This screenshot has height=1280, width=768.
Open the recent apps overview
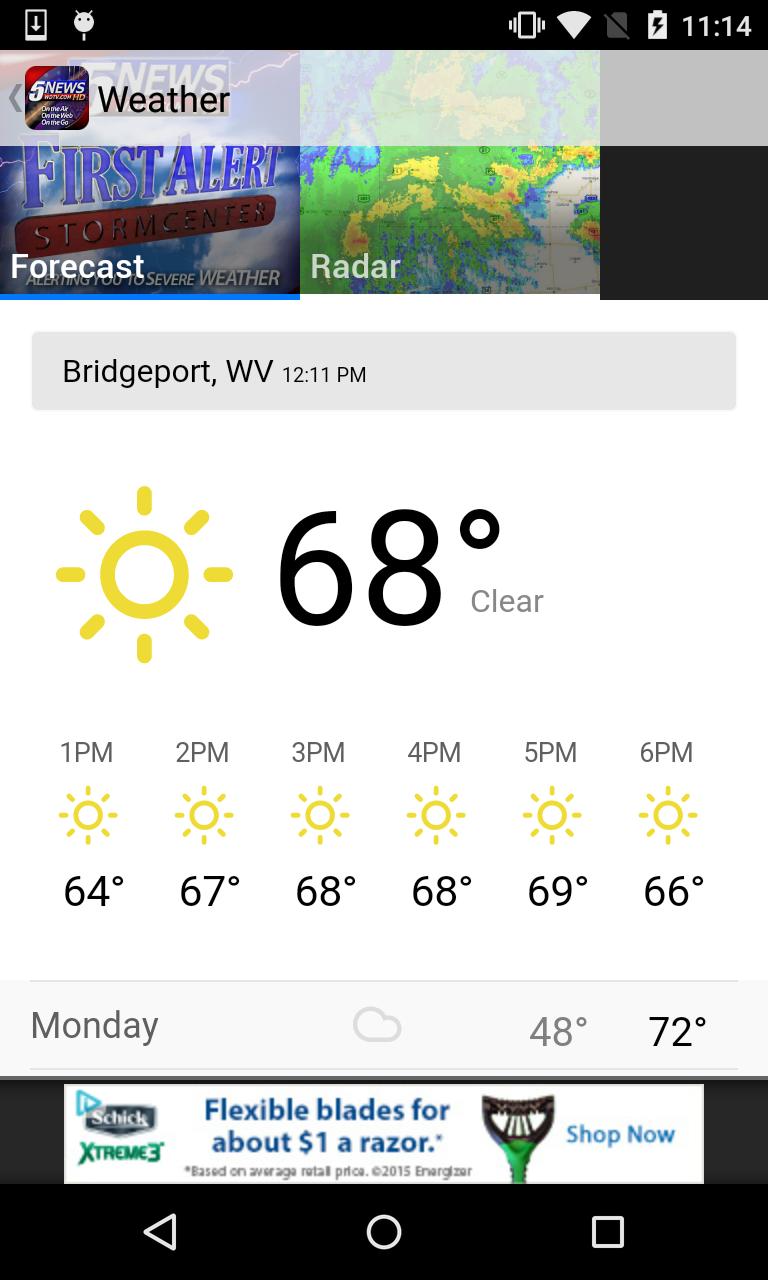tap(607, 1232)
